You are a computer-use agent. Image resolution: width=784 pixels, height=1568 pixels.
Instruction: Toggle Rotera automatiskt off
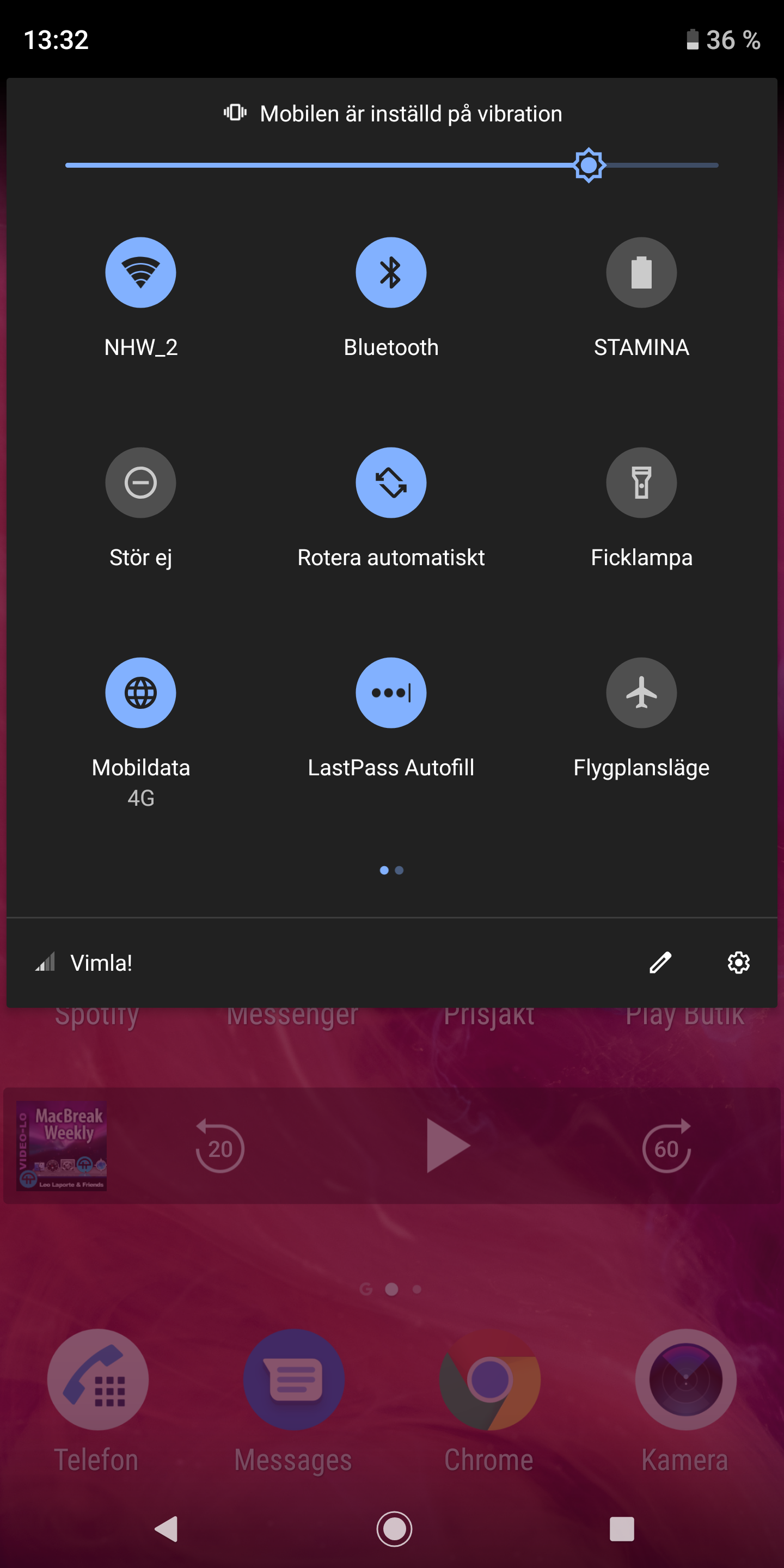point(391,483)
